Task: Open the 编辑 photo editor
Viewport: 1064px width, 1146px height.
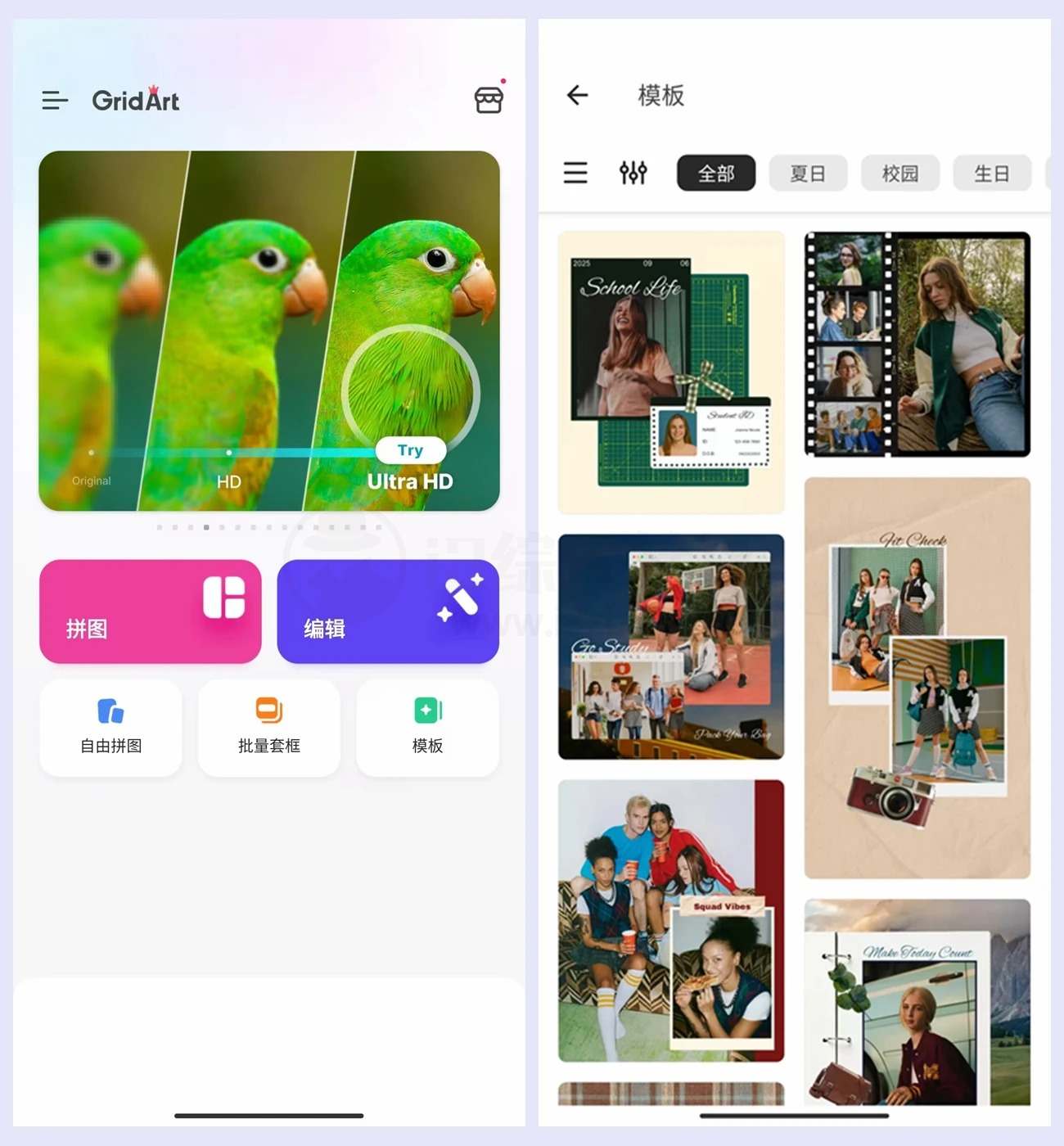Action: (388, 611)
